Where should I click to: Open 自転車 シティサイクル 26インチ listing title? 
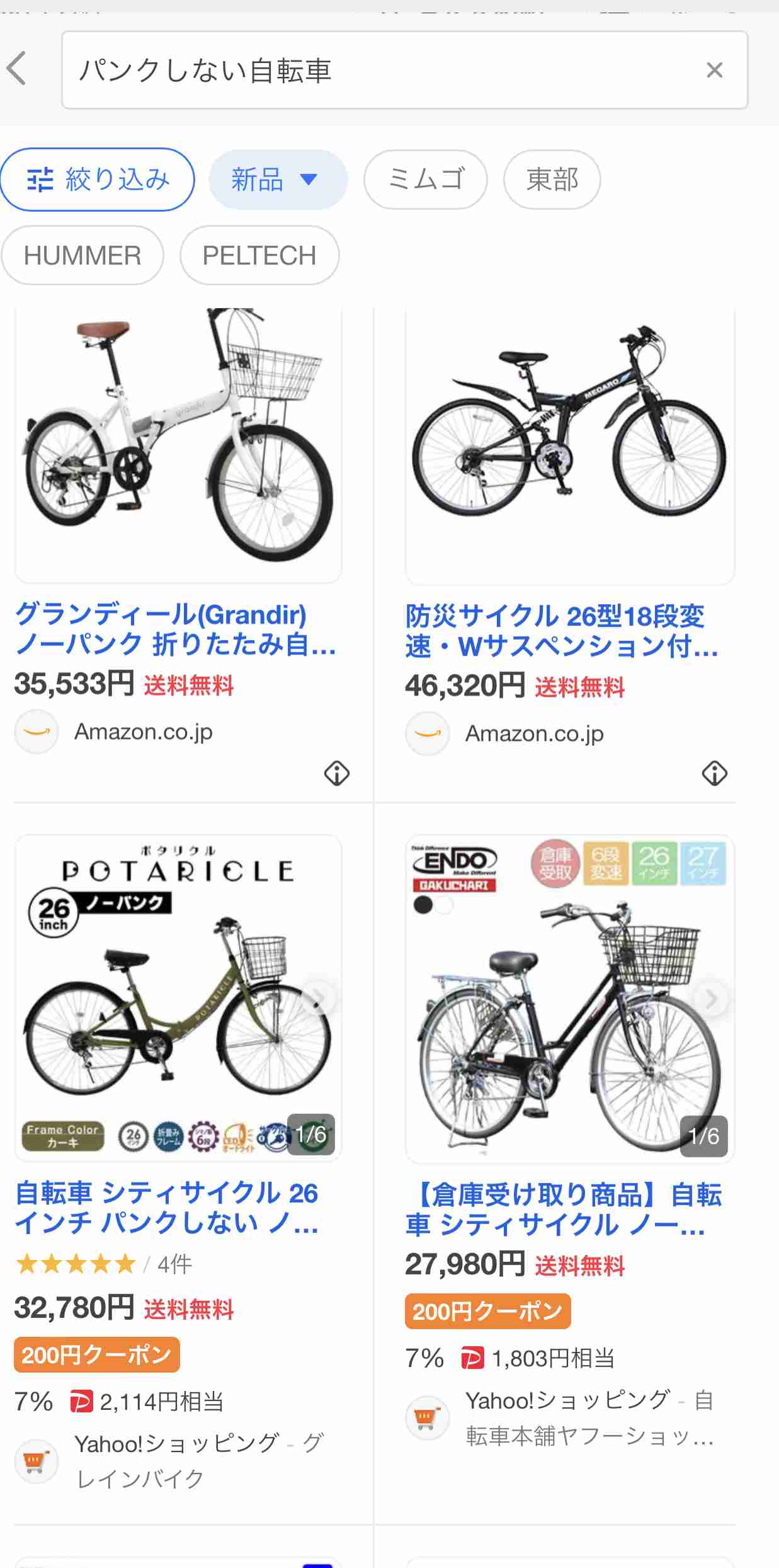click(x=167, y=1208)
